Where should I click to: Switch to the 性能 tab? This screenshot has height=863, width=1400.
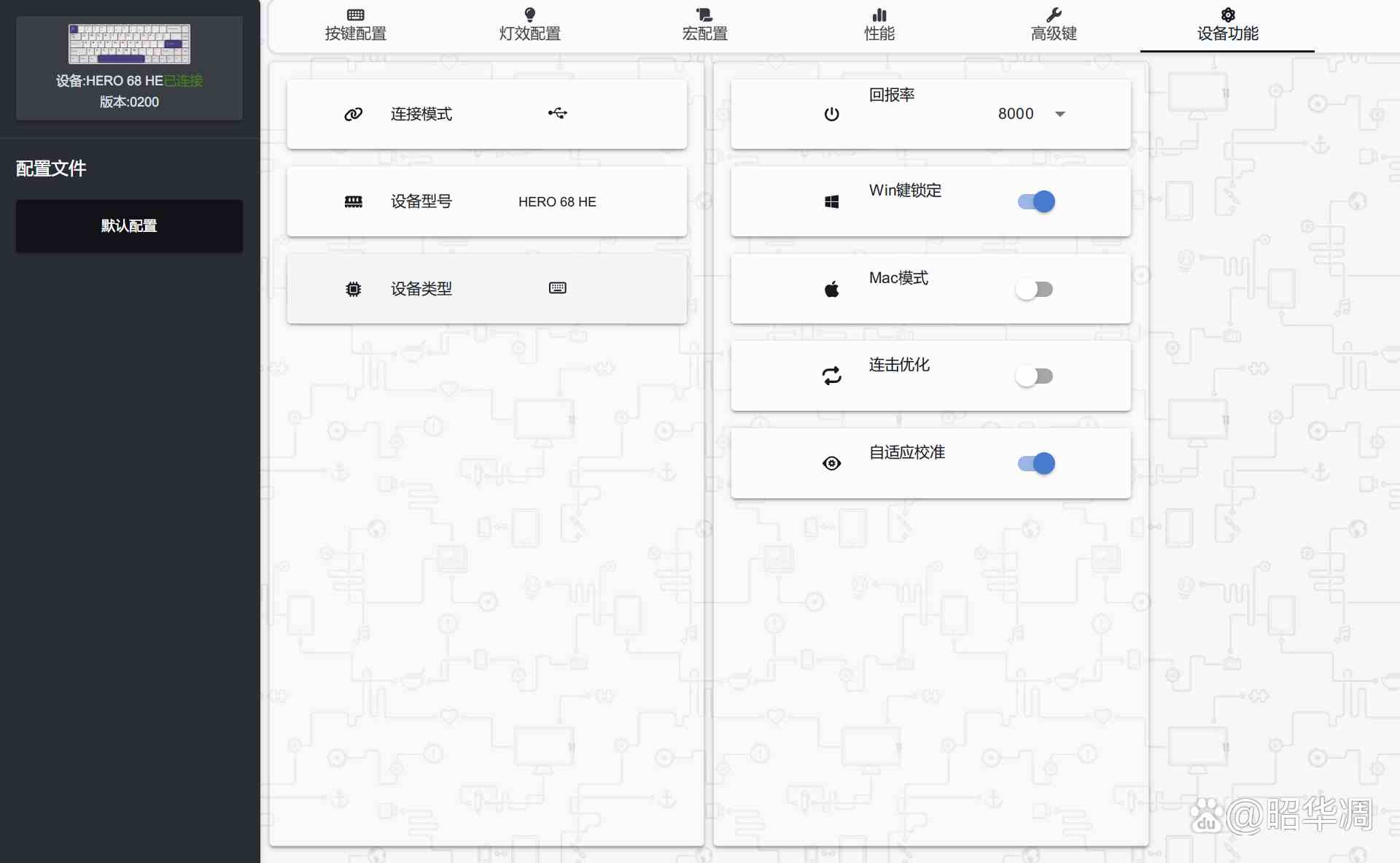(879, 26)
